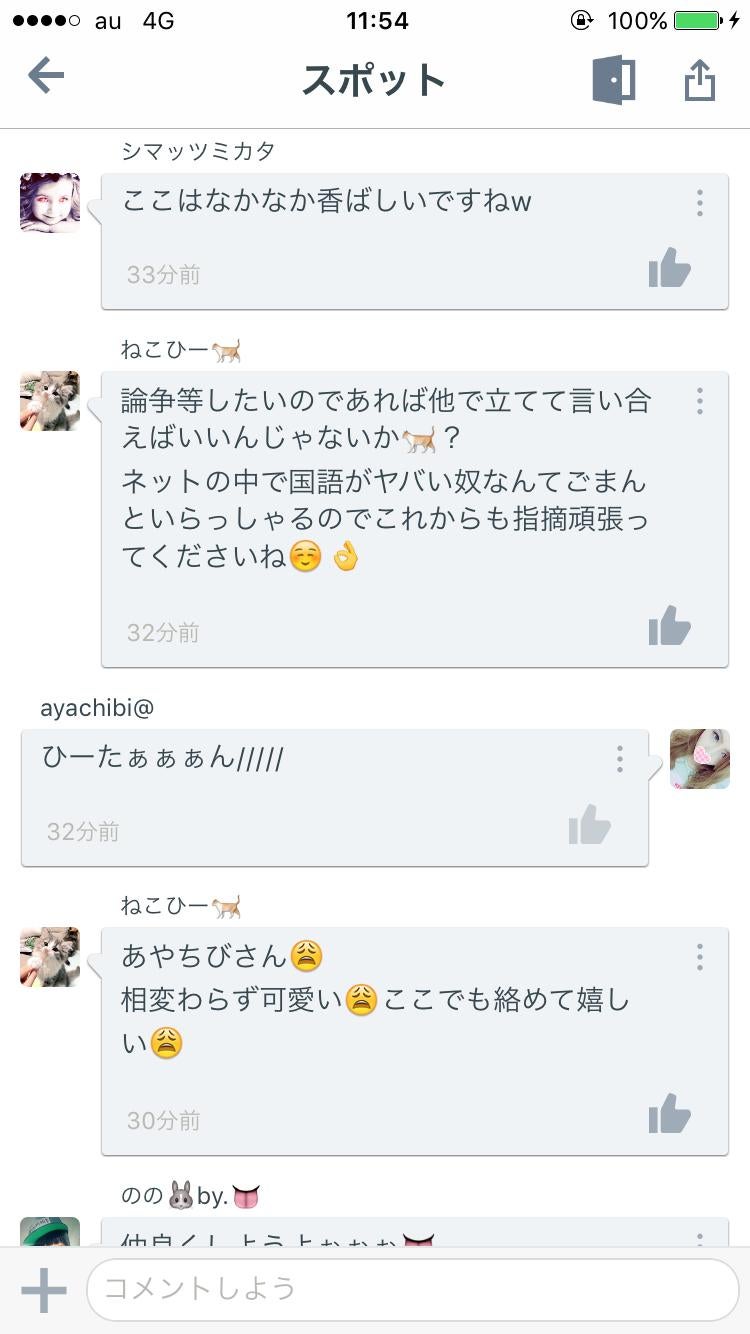View ayachibi@'s profile picture

[x=699, y=759]
